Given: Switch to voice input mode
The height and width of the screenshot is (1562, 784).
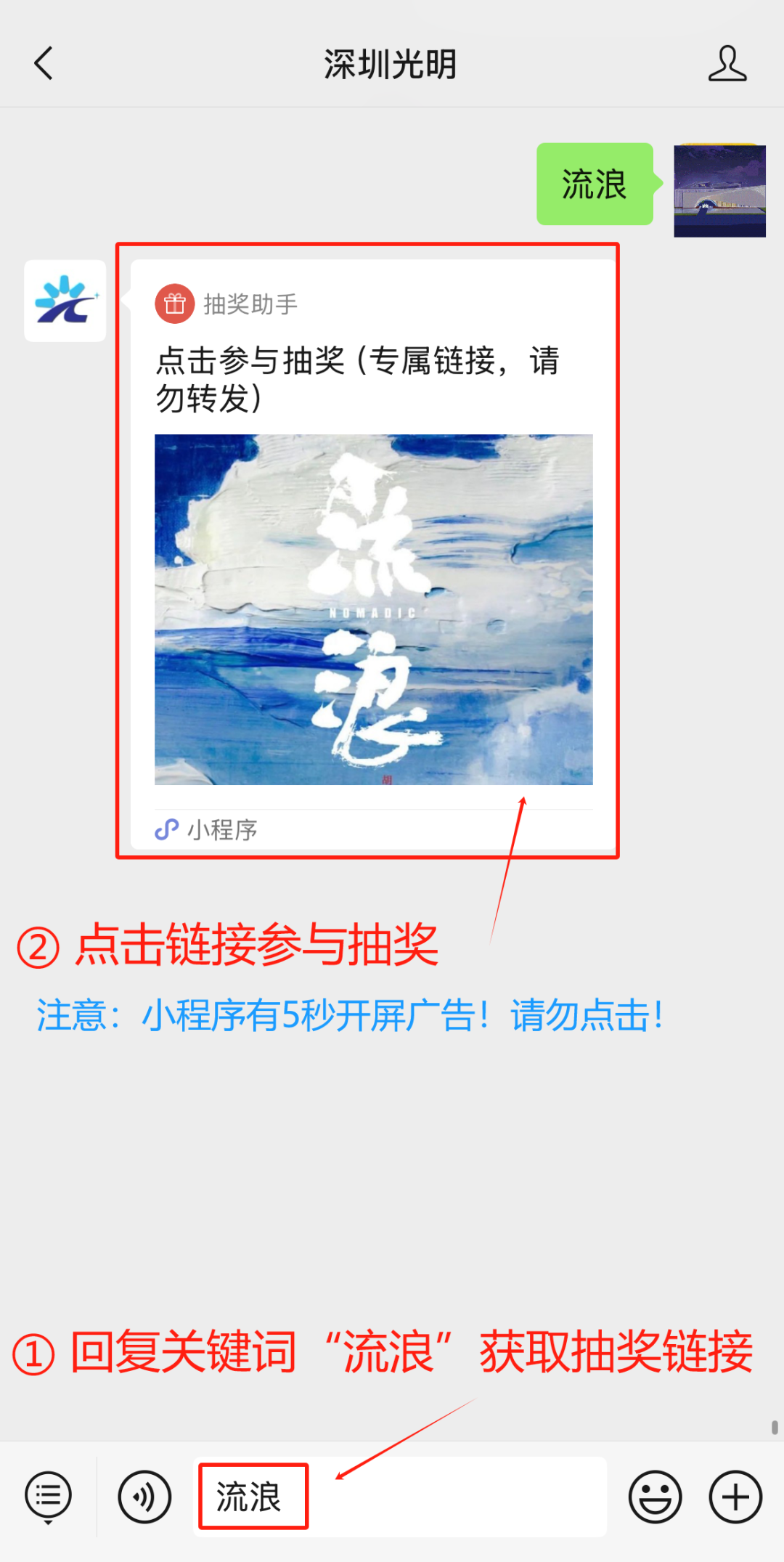Looking at the screenshot, I should pos(144,1497).
